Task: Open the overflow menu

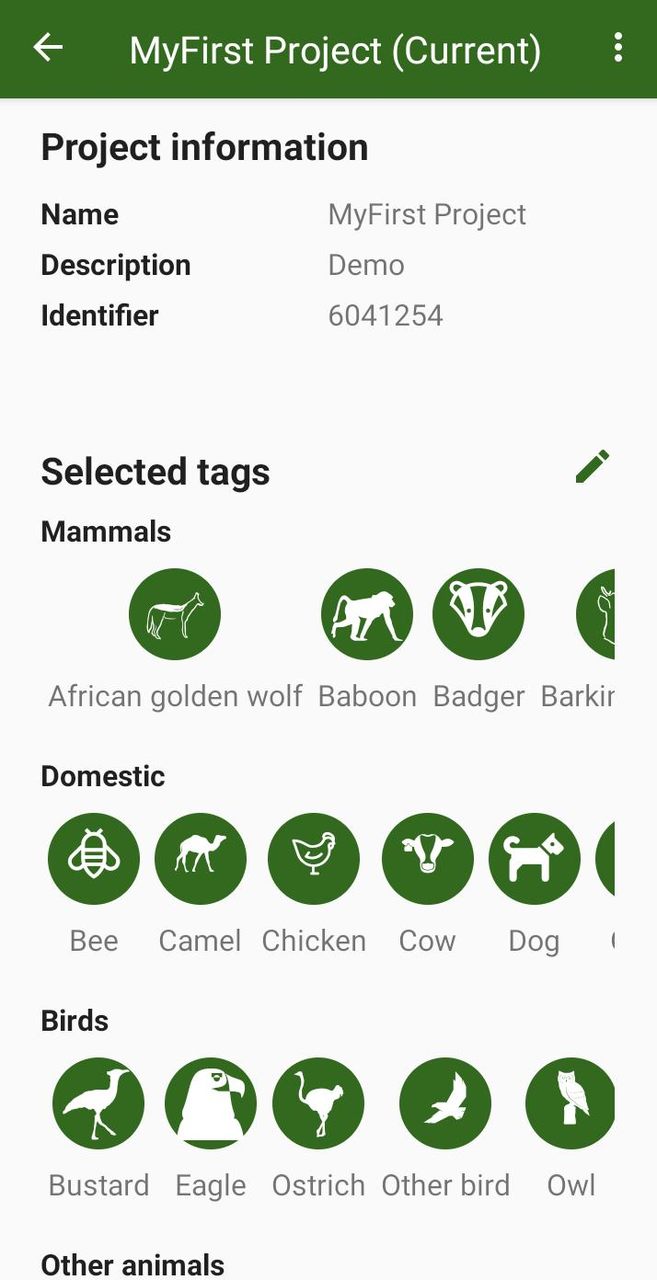Action: click(618, 48)
